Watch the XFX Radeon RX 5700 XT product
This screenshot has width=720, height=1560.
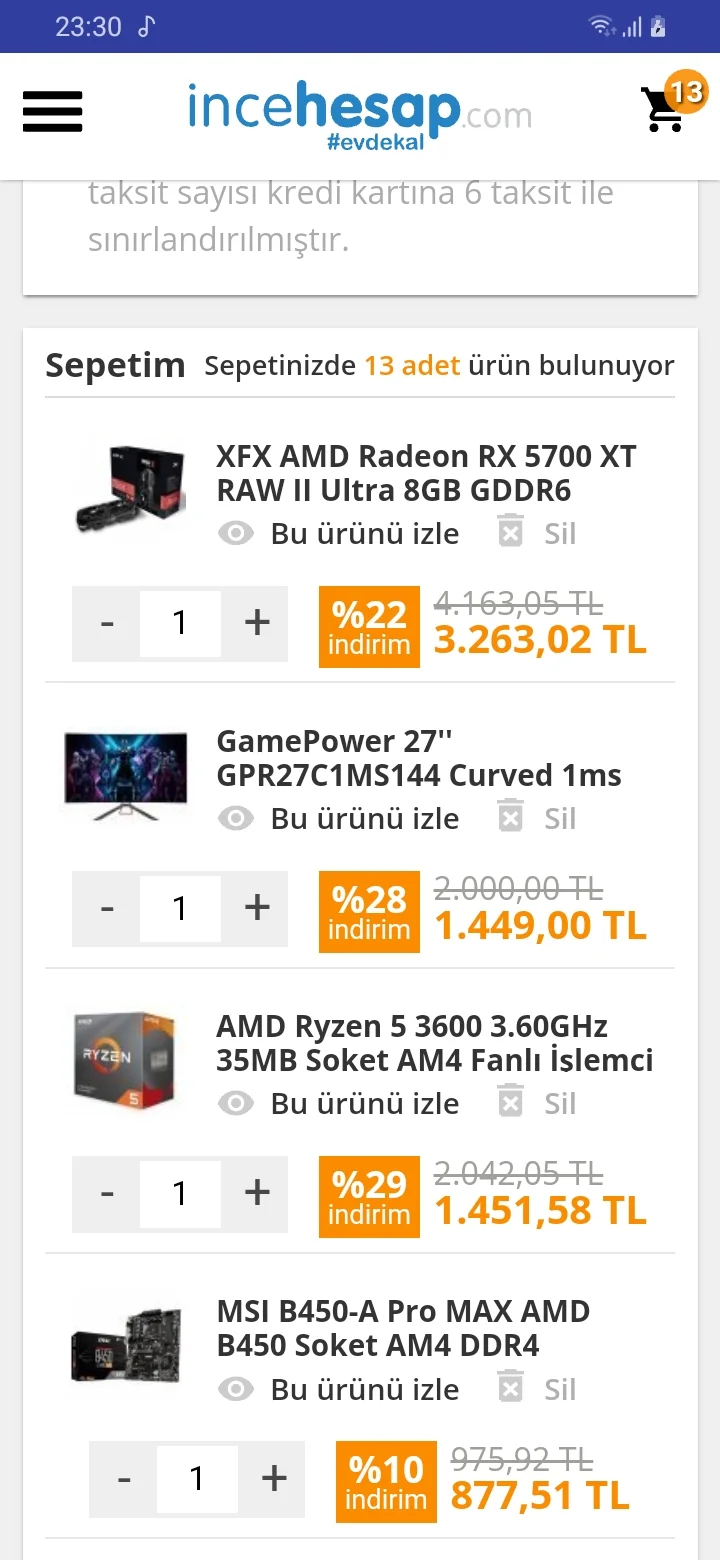coord(339,533)
